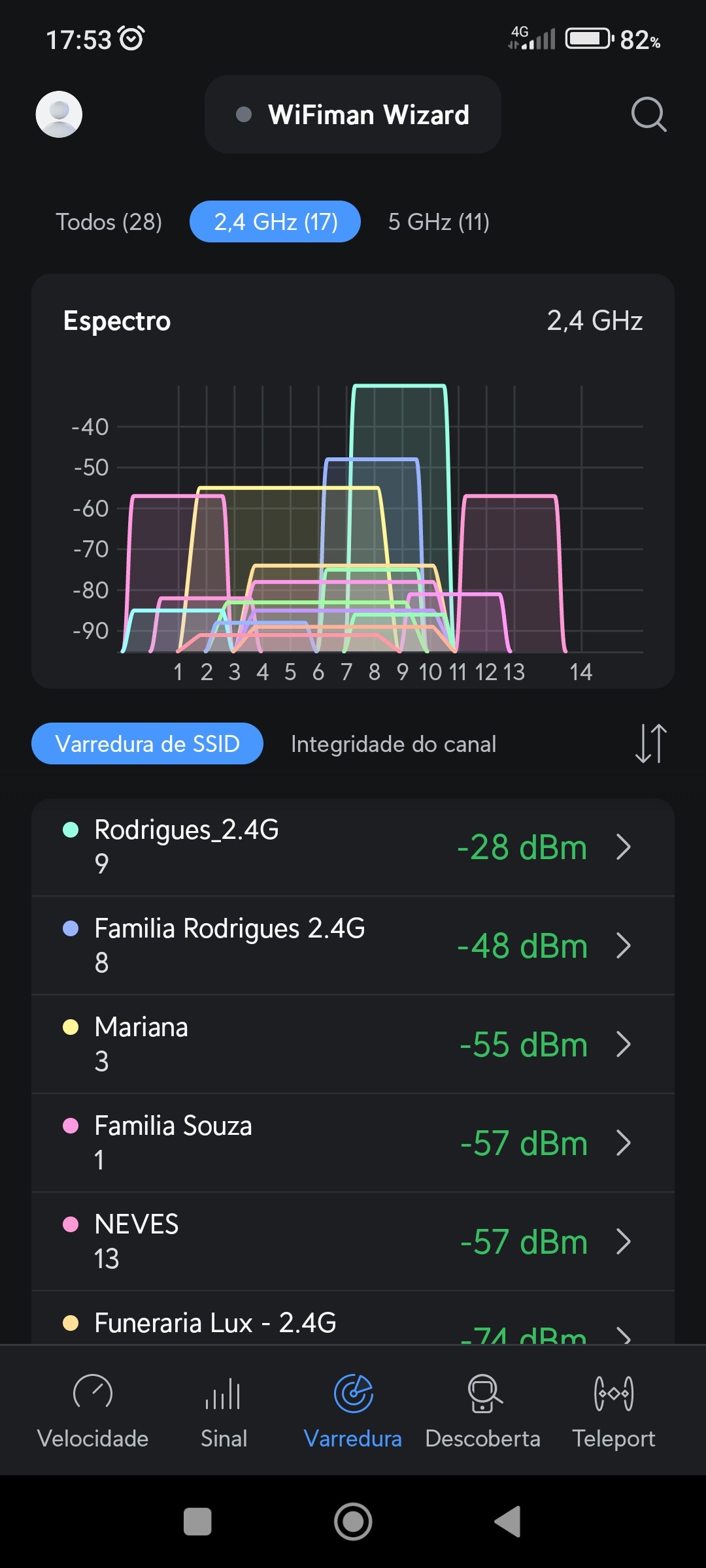View details for Familia Rodrigues 2.4G
Image resolution: width=706 pixels, height=1568 pixels.
point(353,945)
